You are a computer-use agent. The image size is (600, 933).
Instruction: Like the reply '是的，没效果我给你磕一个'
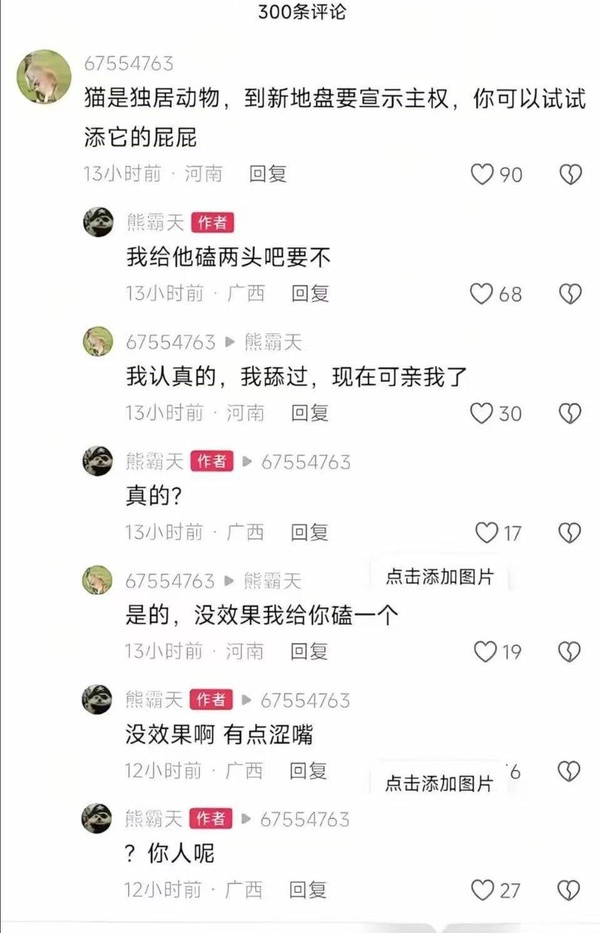tap(485, 652)
